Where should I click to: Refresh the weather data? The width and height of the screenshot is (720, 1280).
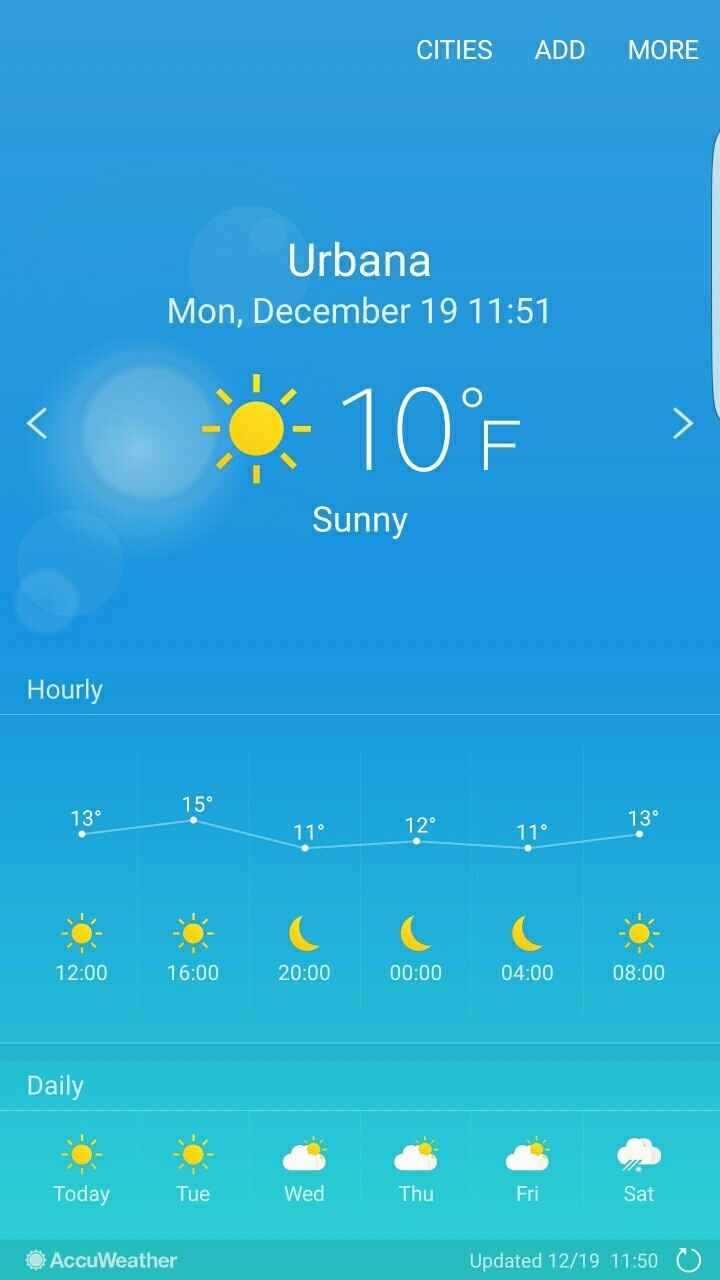689,1260
